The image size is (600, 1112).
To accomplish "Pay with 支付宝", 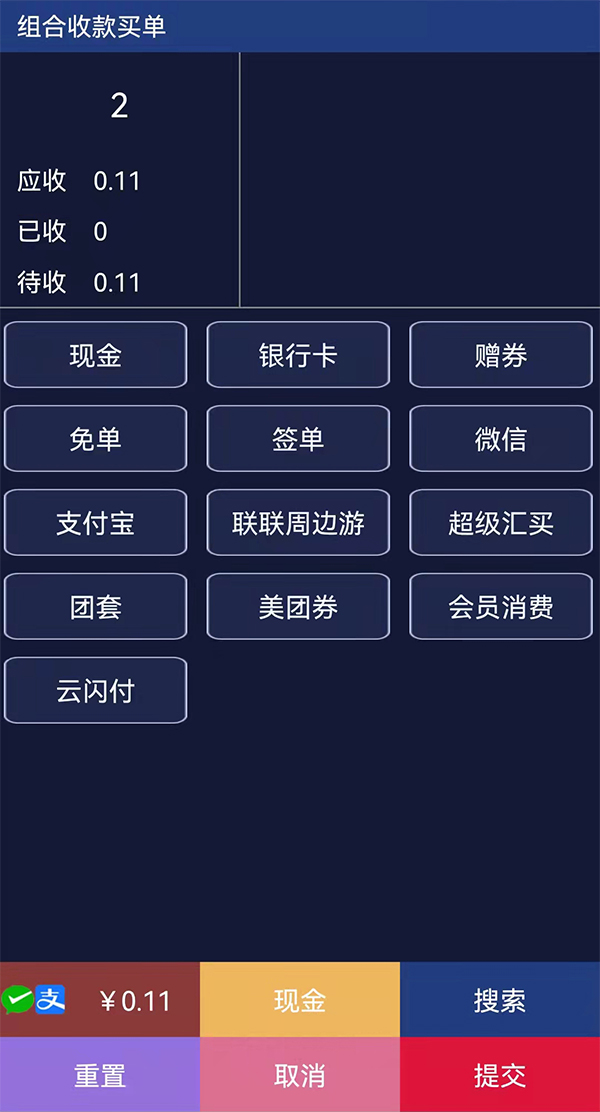I will [x=96, y=523].
